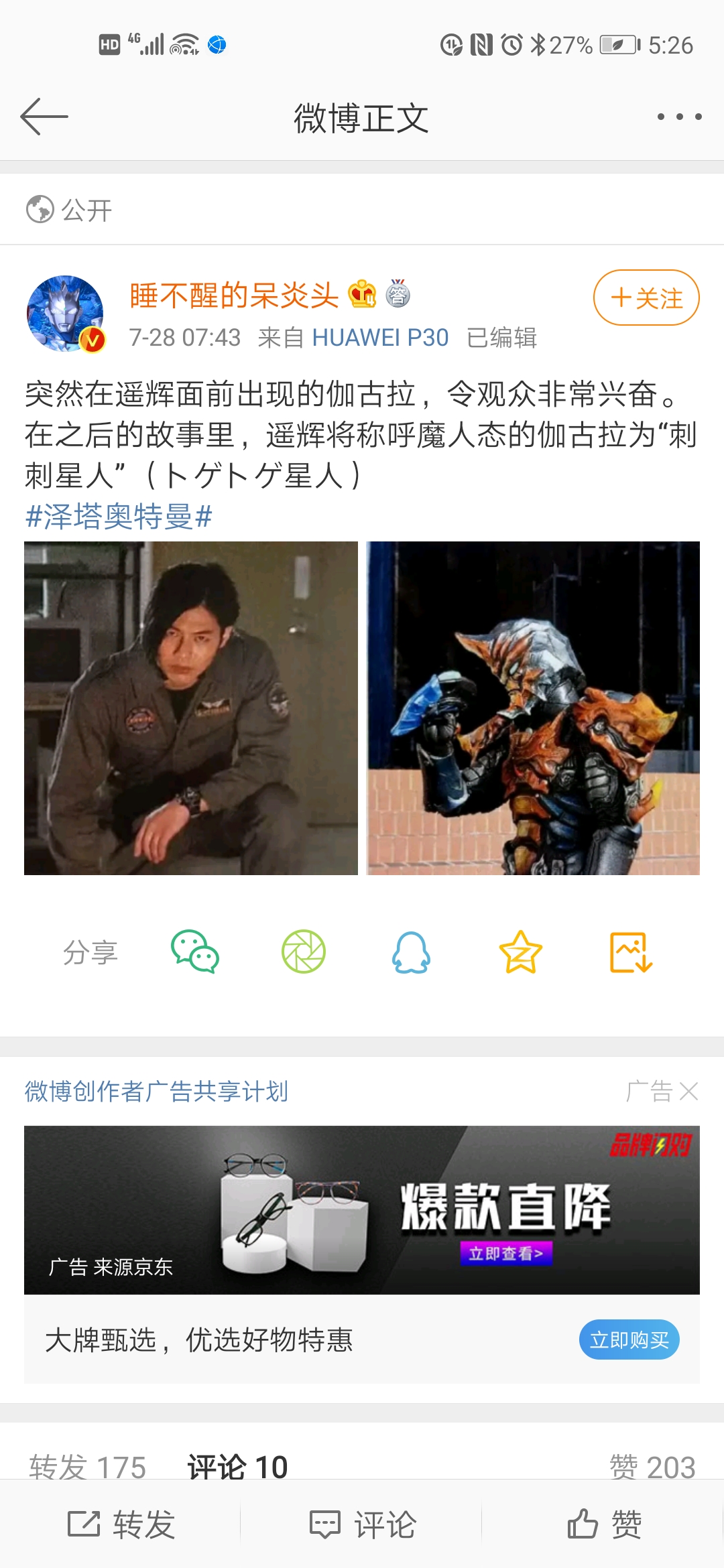Save the post as an image

click(x=630, y=952)
